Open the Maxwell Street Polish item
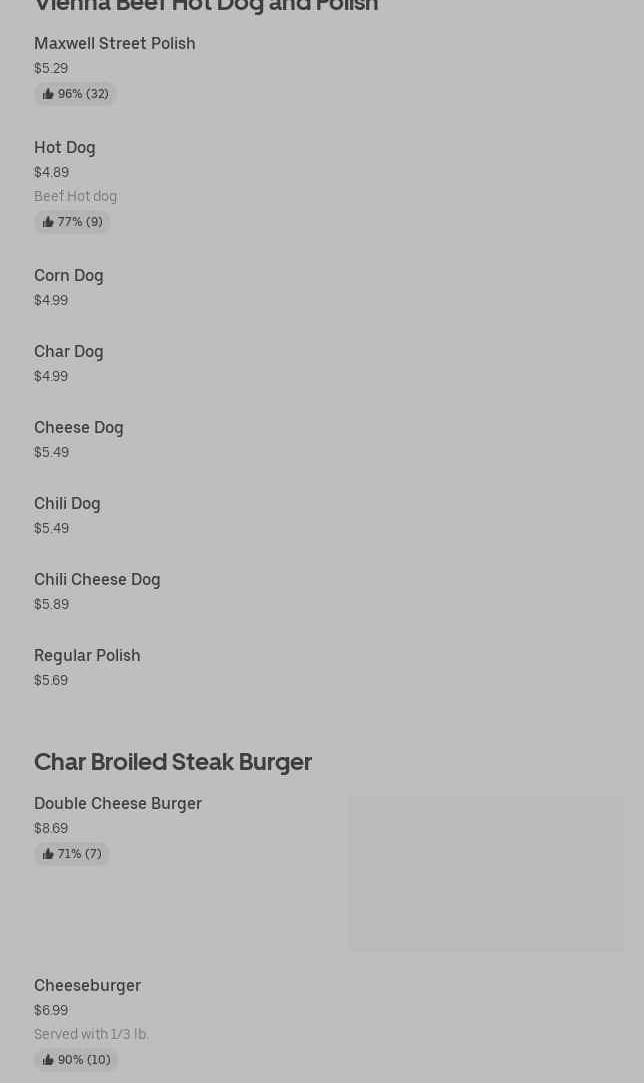644x1083 pixels. [115, 44]
